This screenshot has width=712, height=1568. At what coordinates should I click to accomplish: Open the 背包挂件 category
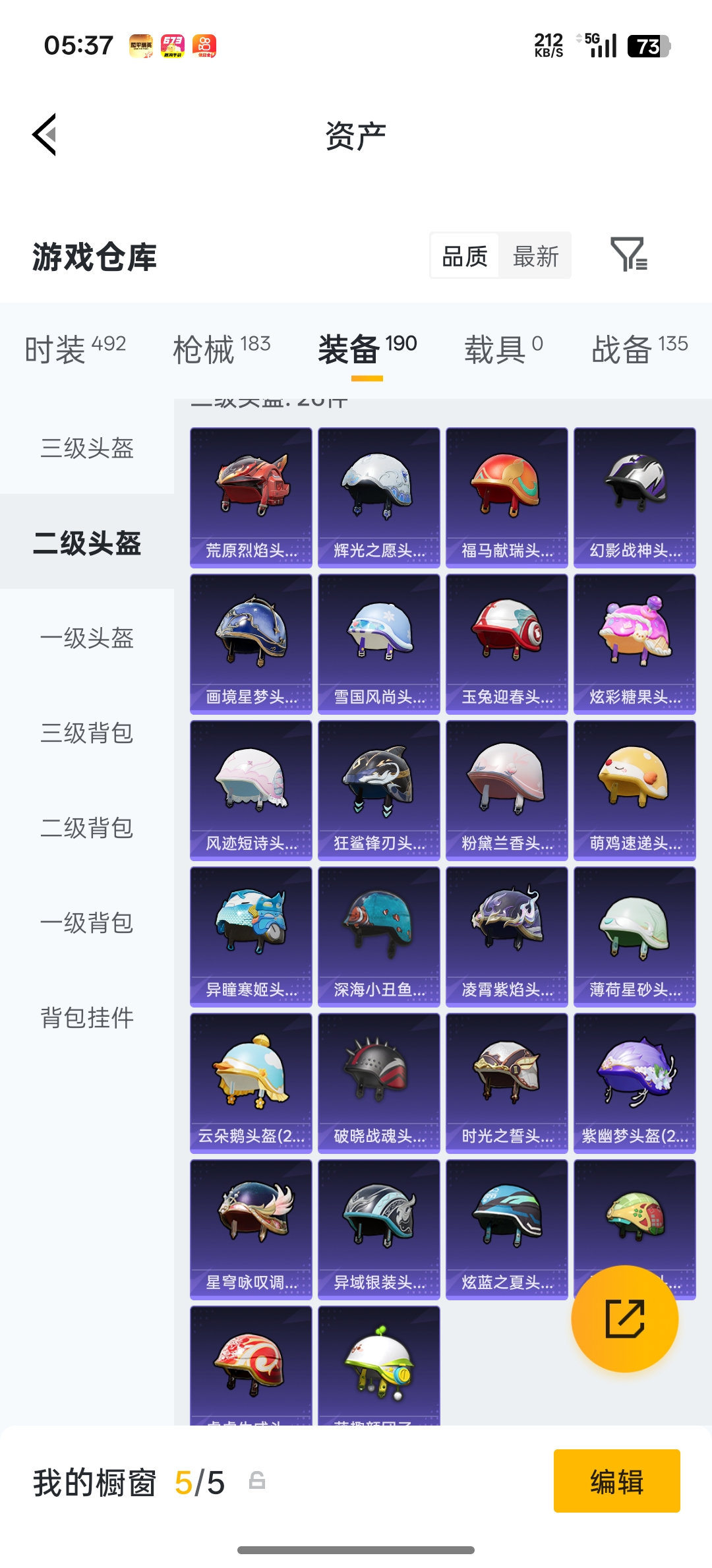[87, 1018]
